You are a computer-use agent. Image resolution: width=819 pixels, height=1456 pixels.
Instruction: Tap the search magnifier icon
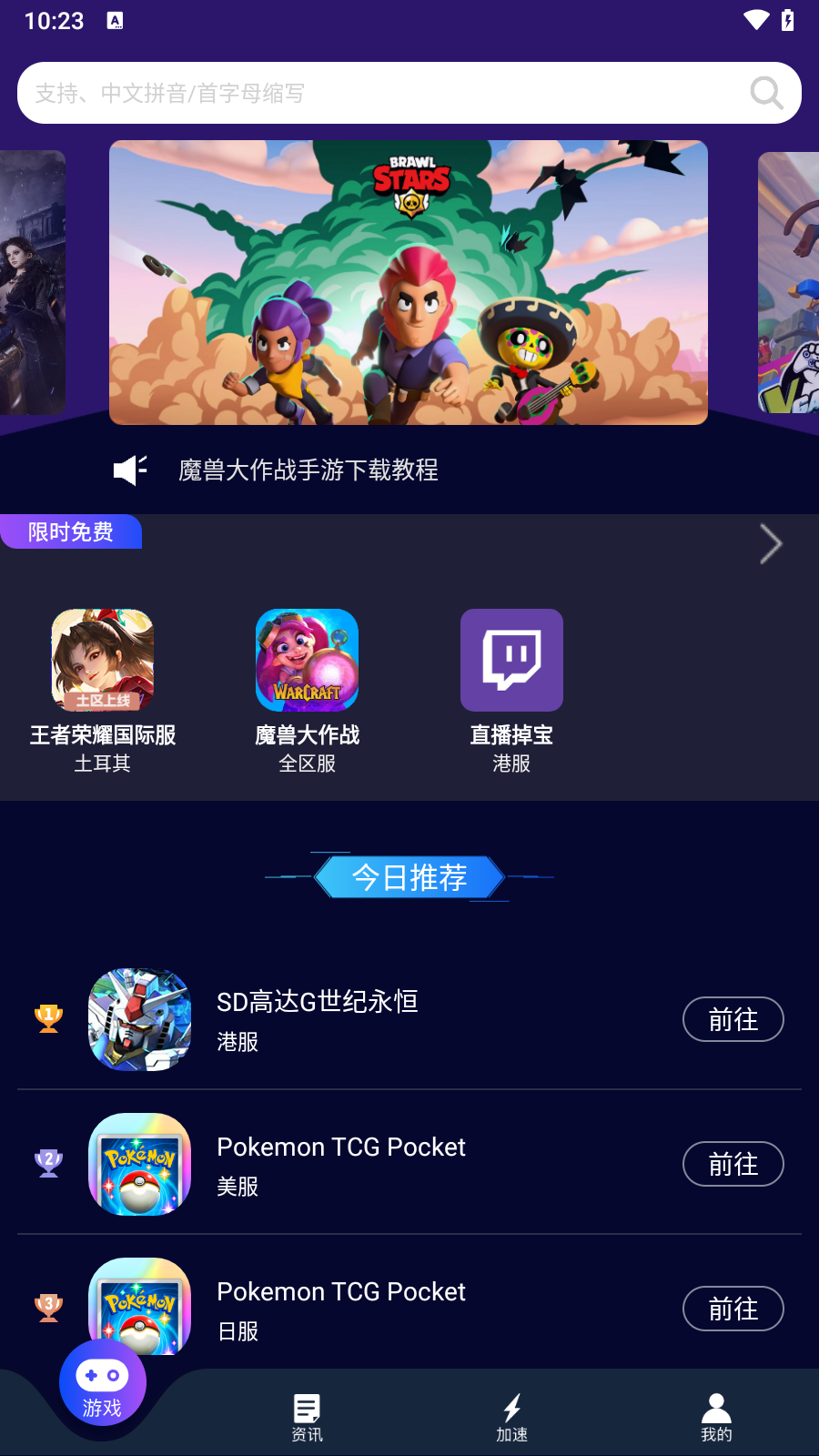tap(767, 92)
